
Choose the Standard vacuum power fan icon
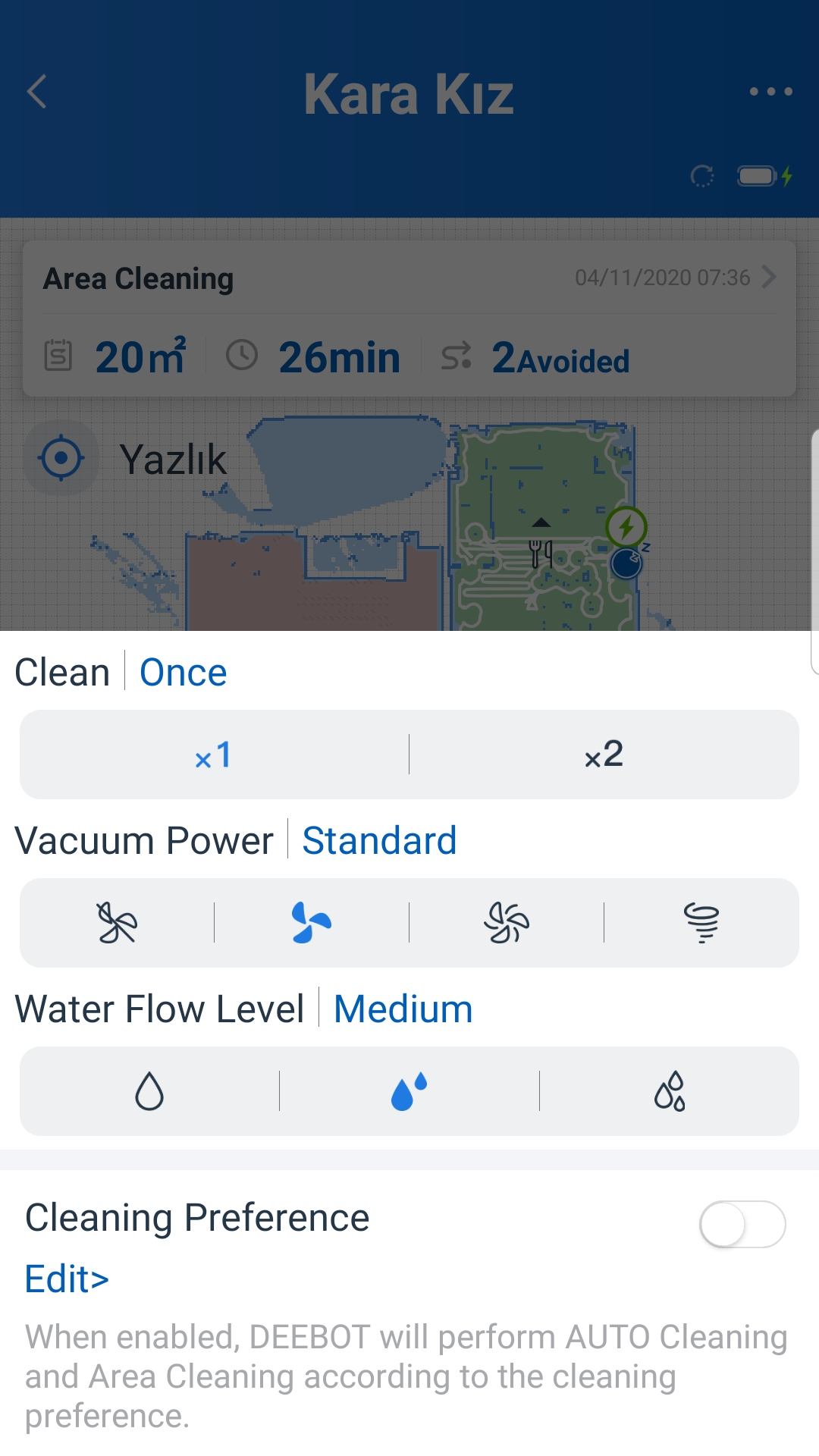[312, 923]
